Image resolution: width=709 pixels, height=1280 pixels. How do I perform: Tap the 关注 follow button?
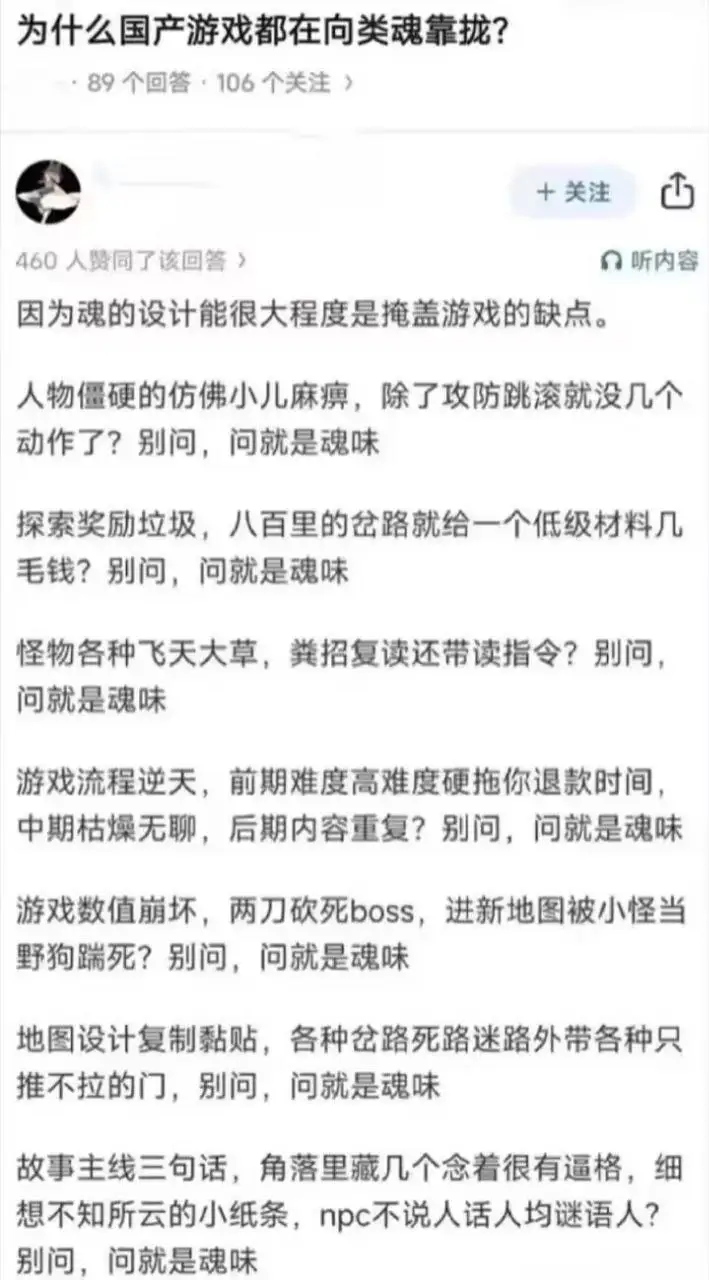[573, 192]
